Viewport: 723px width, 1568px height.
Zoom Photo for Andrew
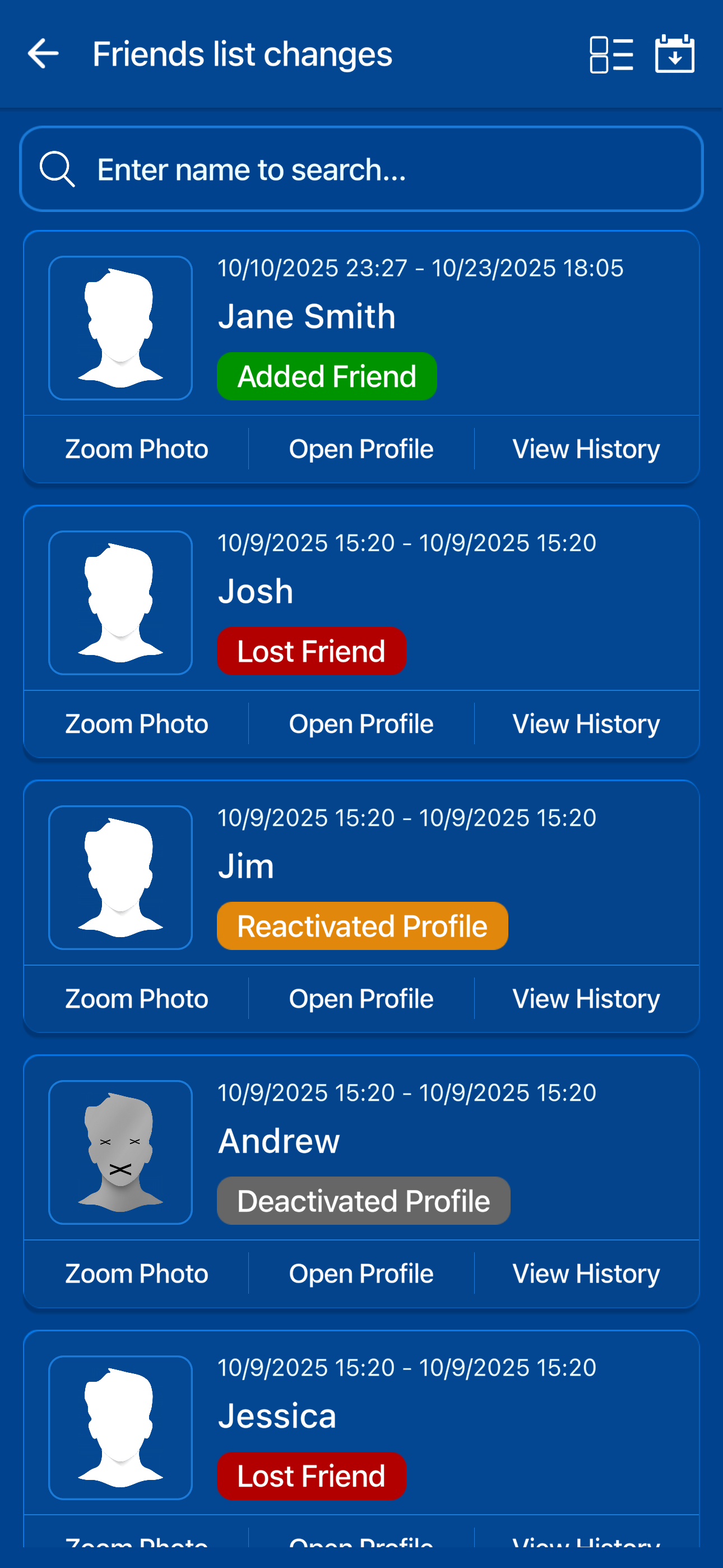(136, 1274)
